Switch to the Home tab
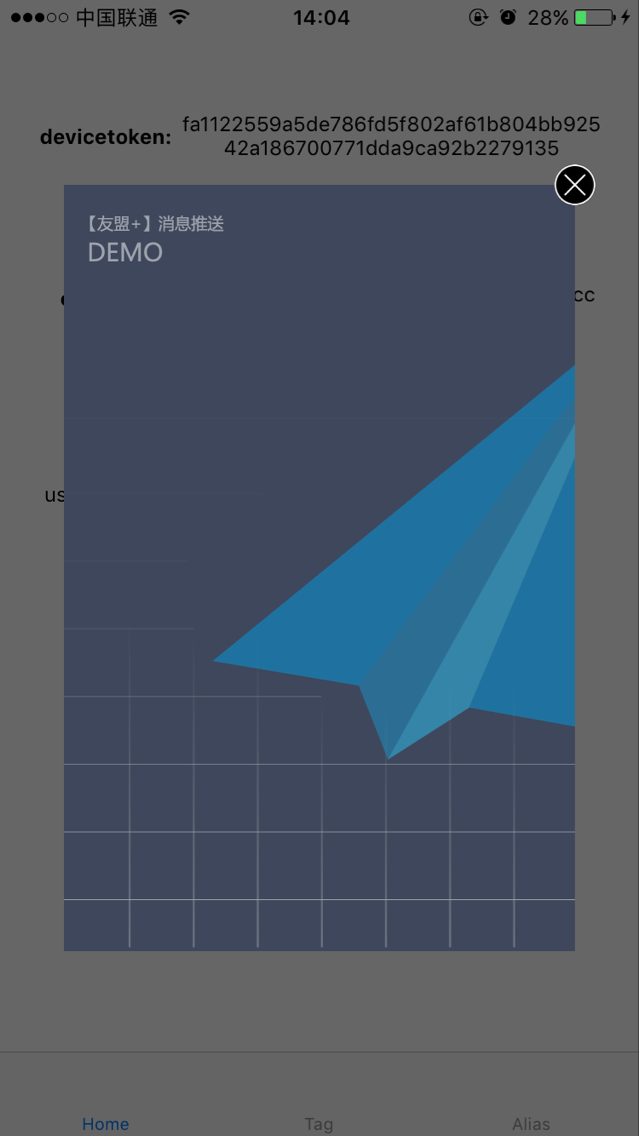639x1136 pixels. click(x=106, y=1124)
